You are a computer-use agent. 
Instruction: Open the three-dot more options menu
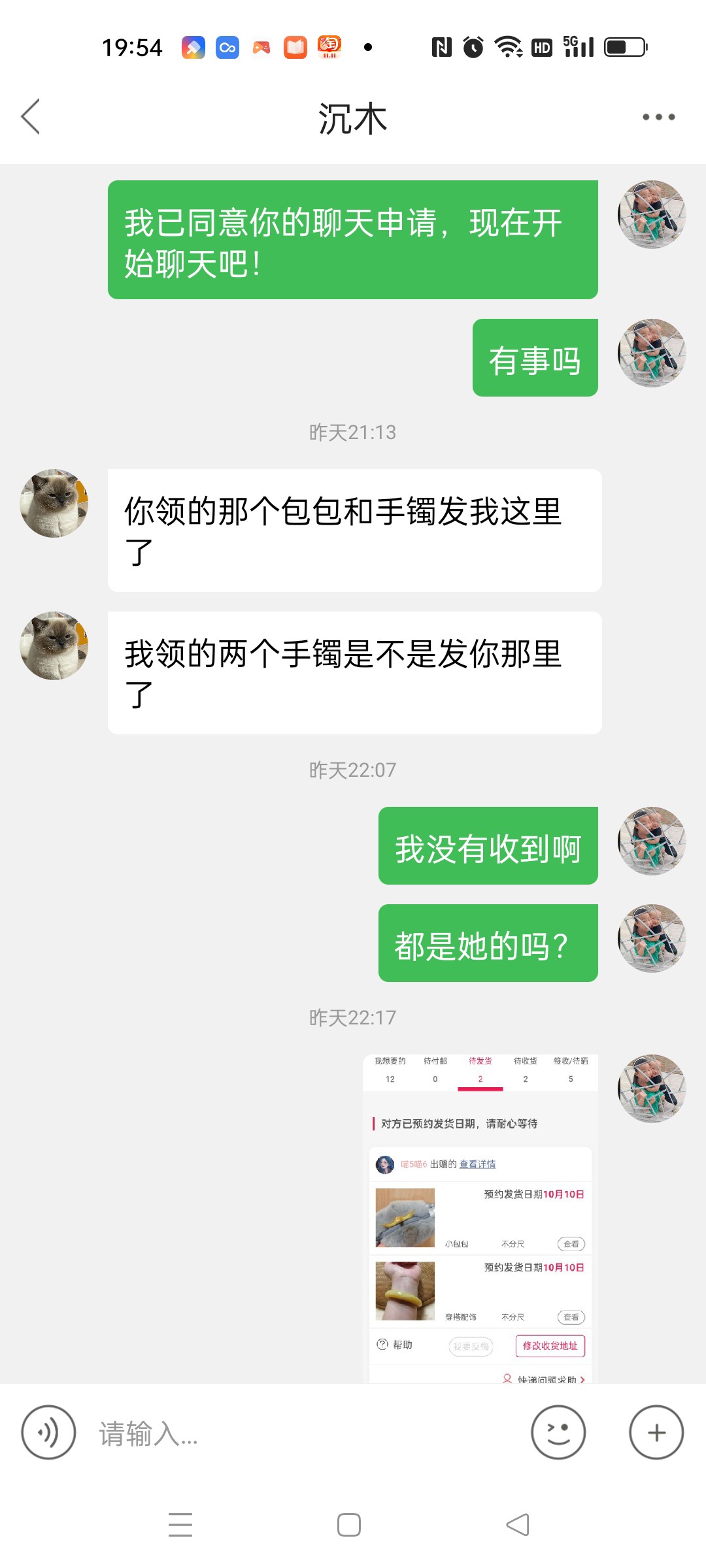tap(658, 117)
